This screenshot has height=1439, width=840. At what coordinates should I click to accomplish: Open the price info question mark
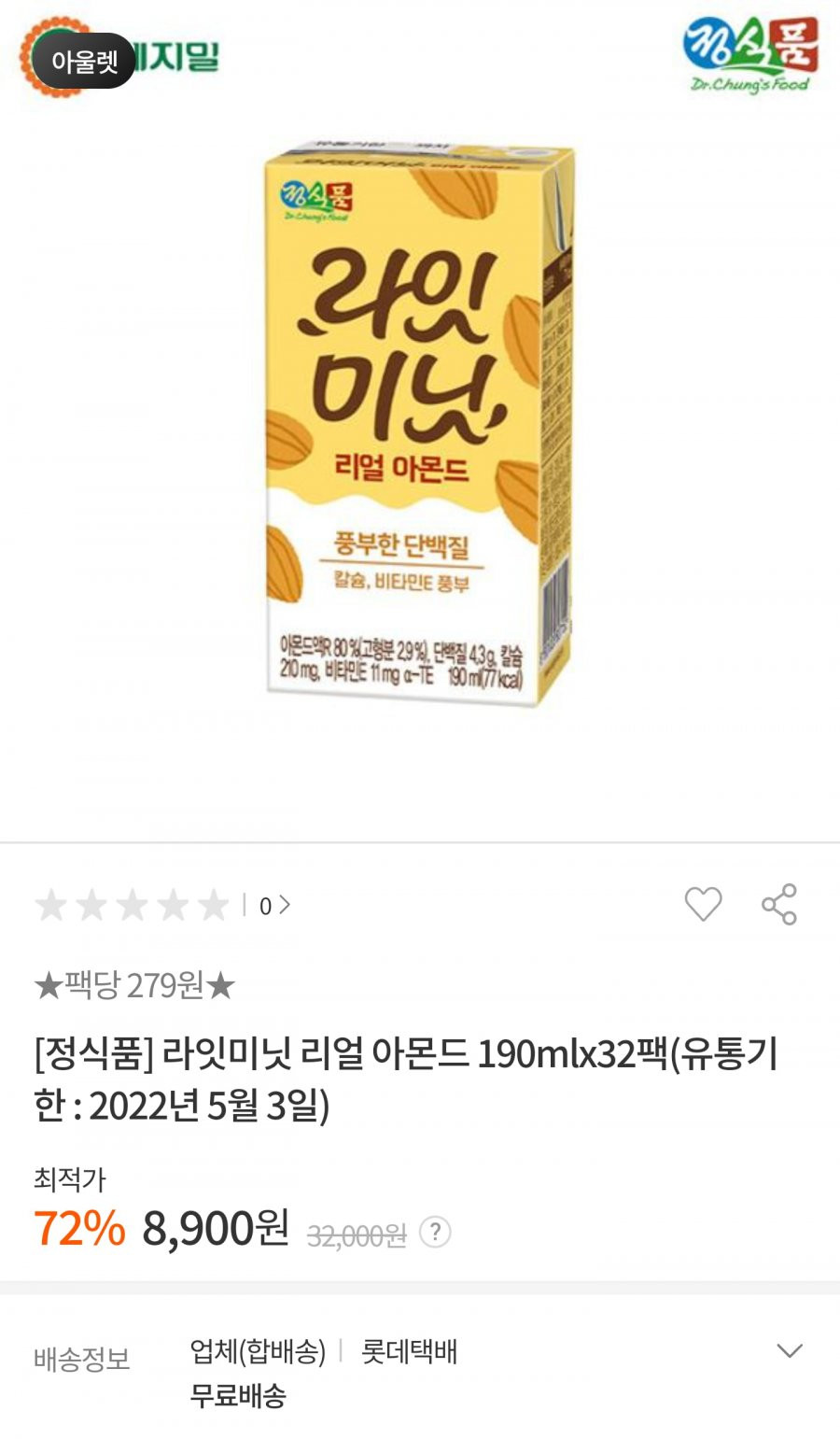pos(435,1233)
